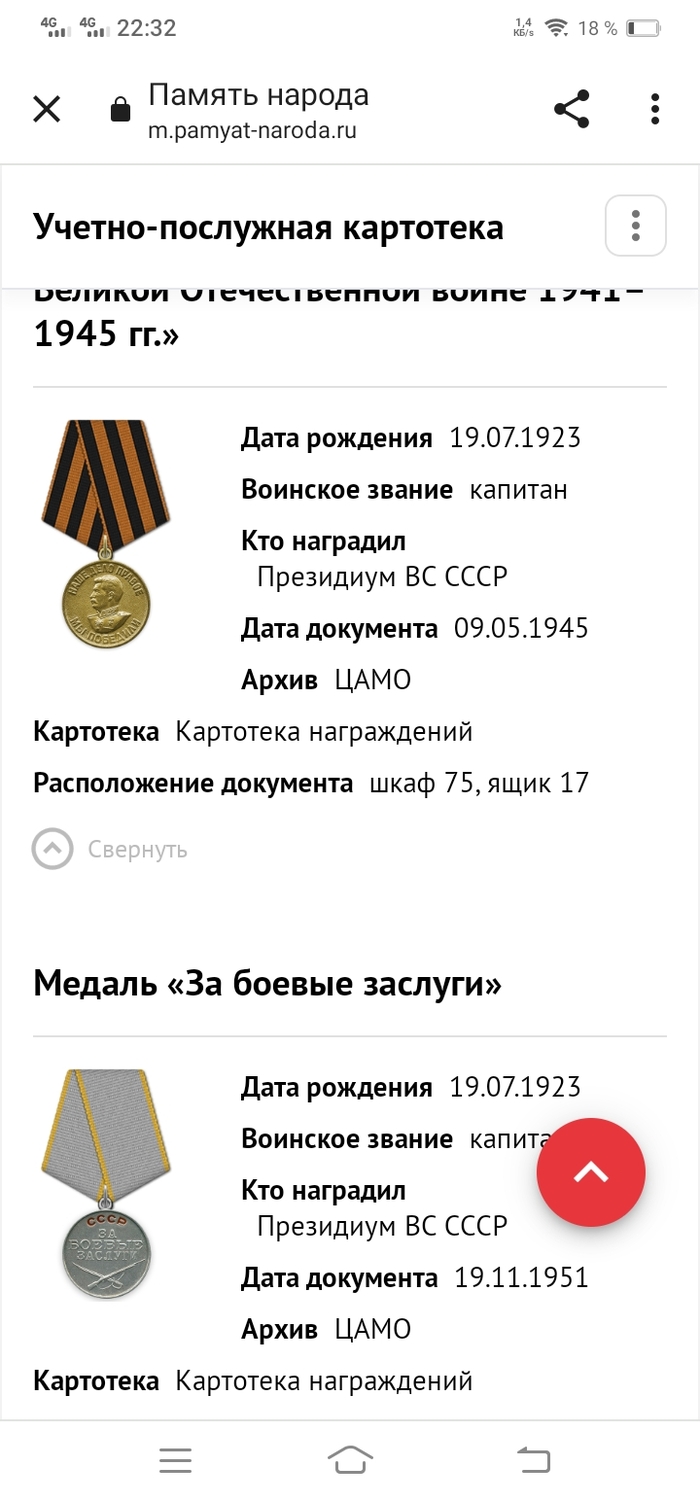
Task: Open recent apps from the navigation bar
Action: click(x=175, y=1461)
